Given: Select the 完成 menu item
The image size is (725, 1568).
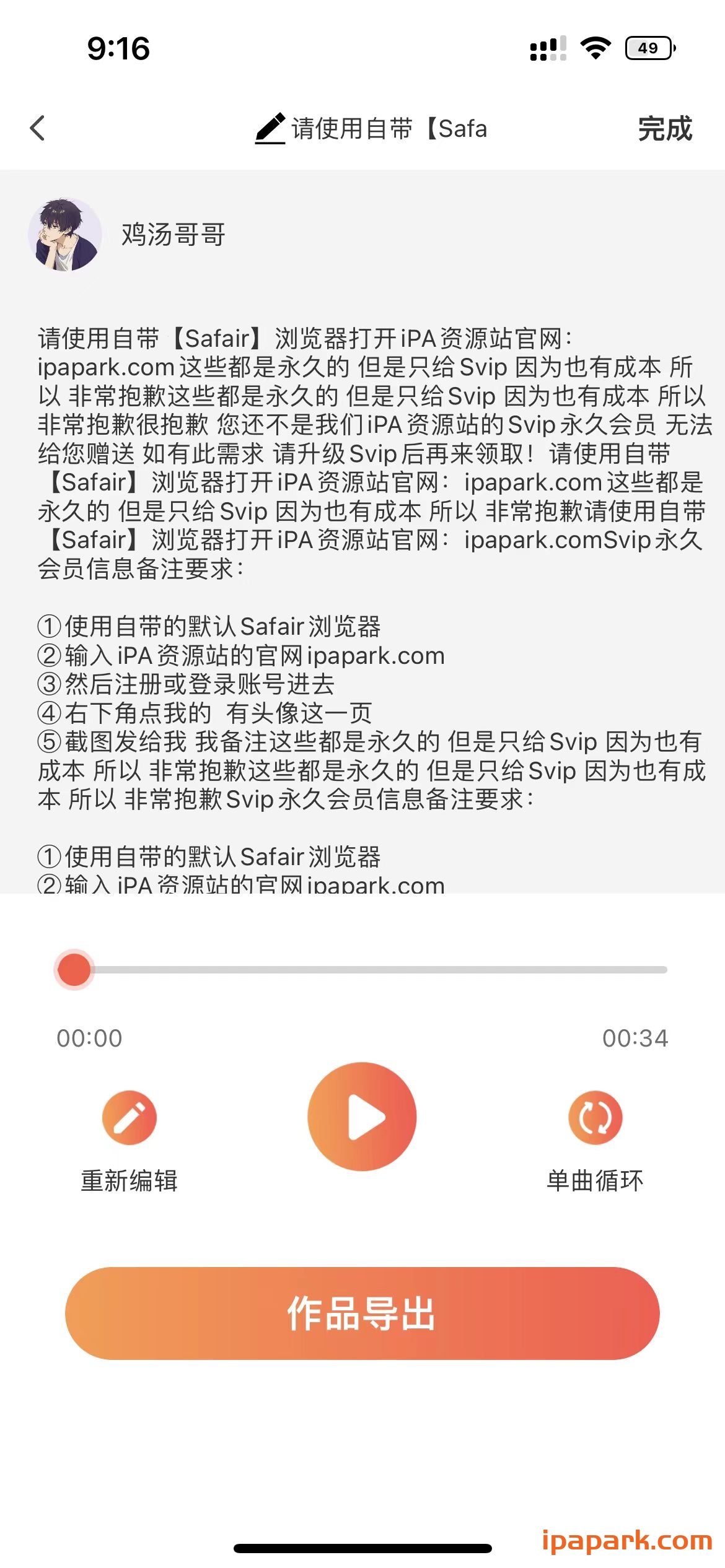Looking at the screenshot, I should click(664, 129).
